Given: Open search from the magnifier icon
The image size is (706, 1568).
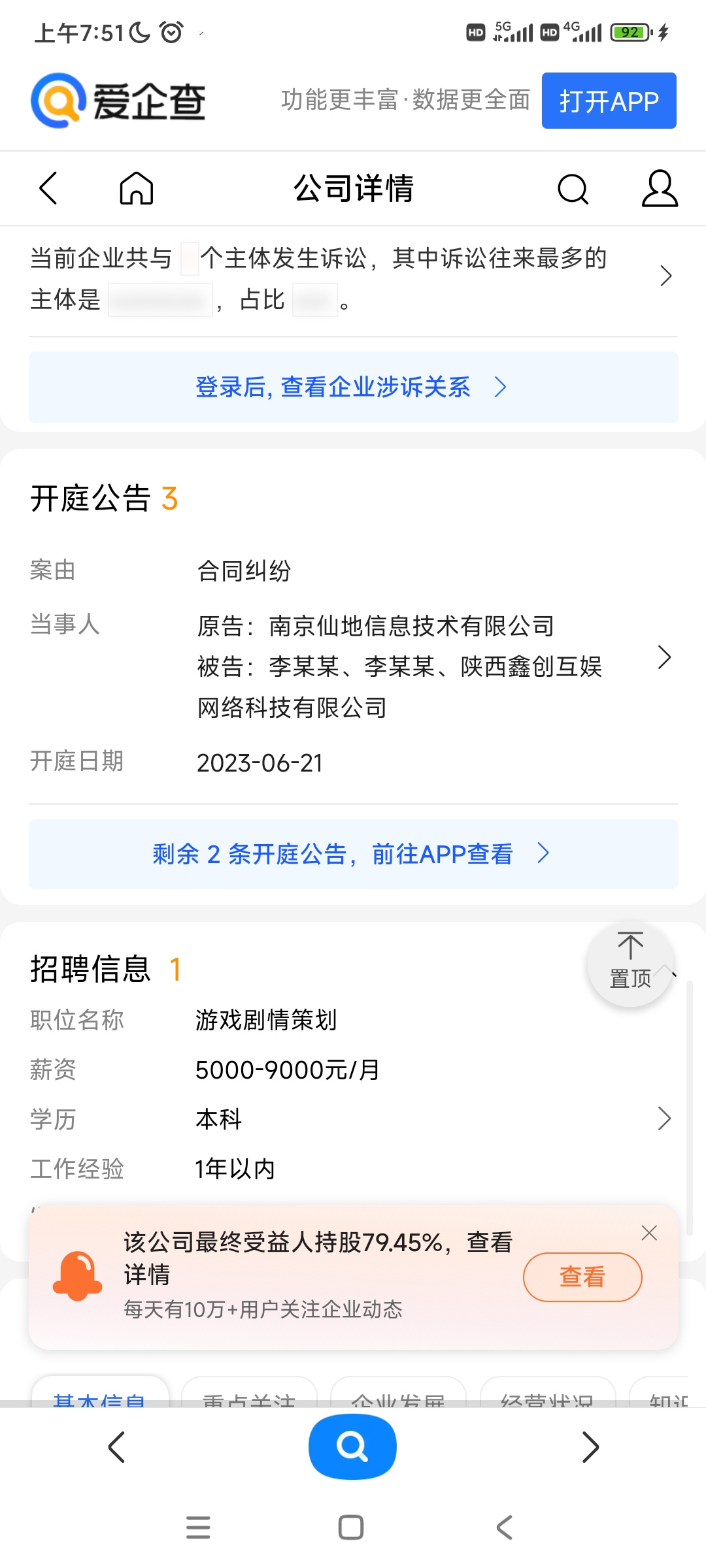Looking at the screenshot, I should (573, 189).
